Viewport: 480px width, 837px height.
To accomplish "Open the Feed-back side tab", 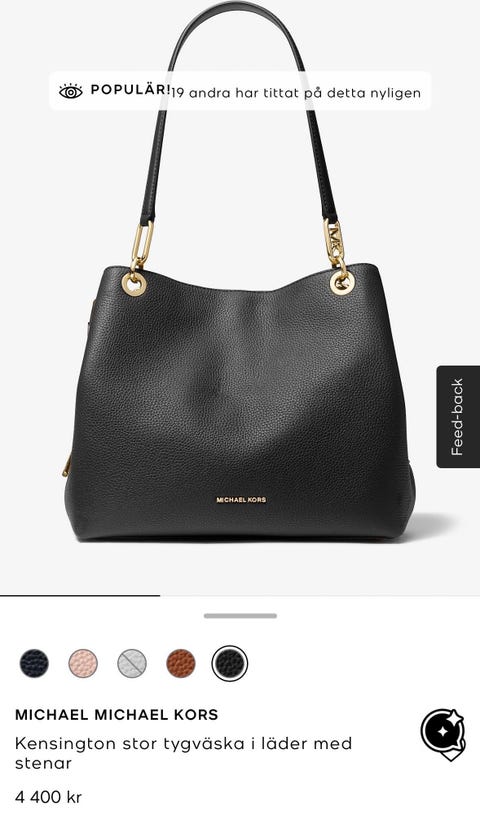I will (458, 417).
